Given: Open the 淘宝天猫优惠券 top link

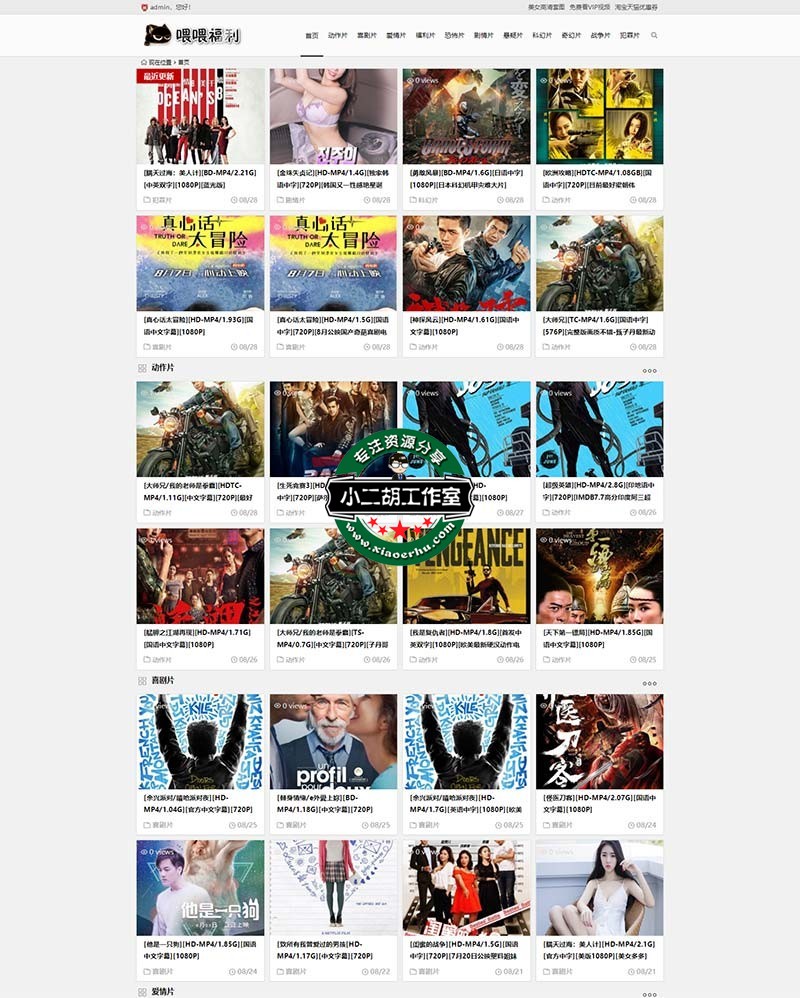Looking at the screenshot, I should tap(636, 6).
